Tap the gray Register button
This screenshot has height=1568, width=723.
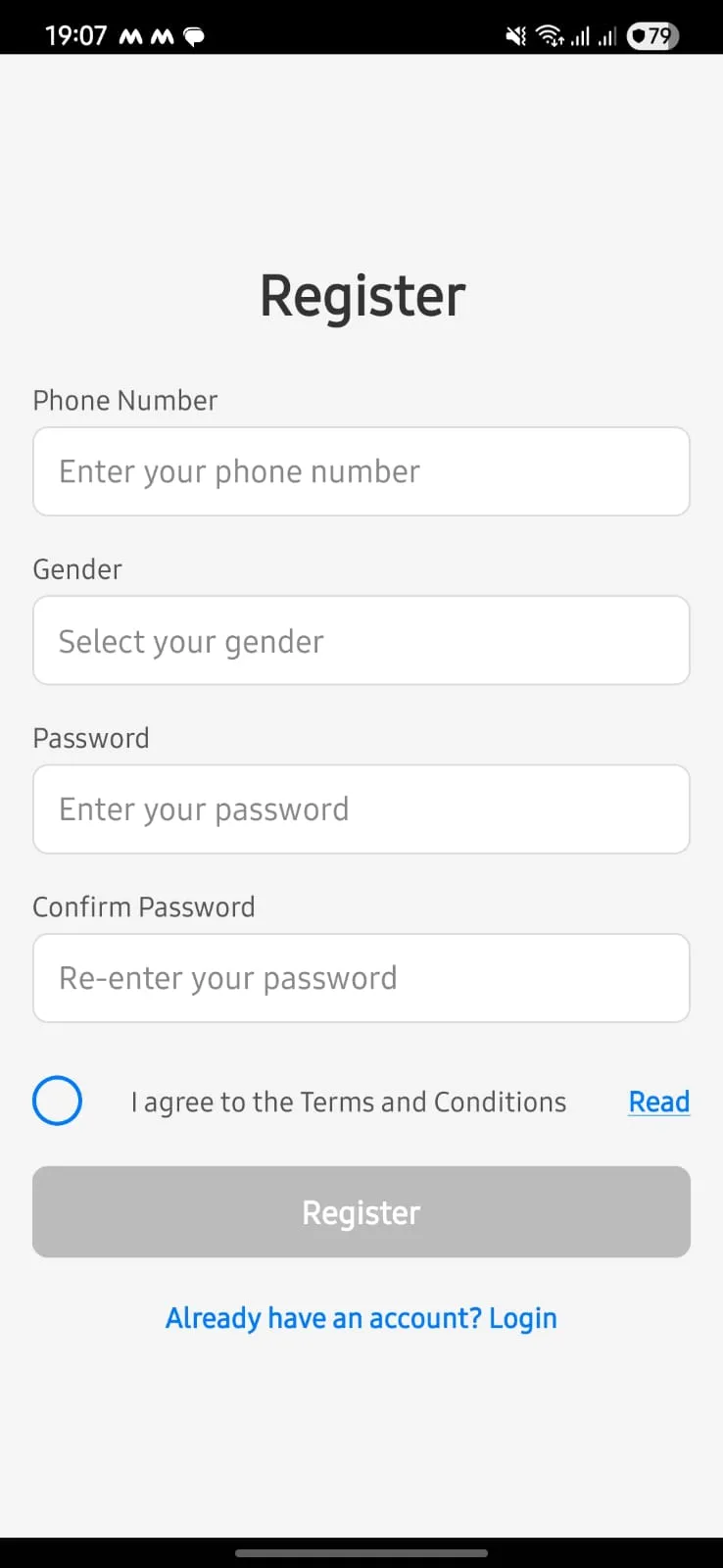(361, 1212)
